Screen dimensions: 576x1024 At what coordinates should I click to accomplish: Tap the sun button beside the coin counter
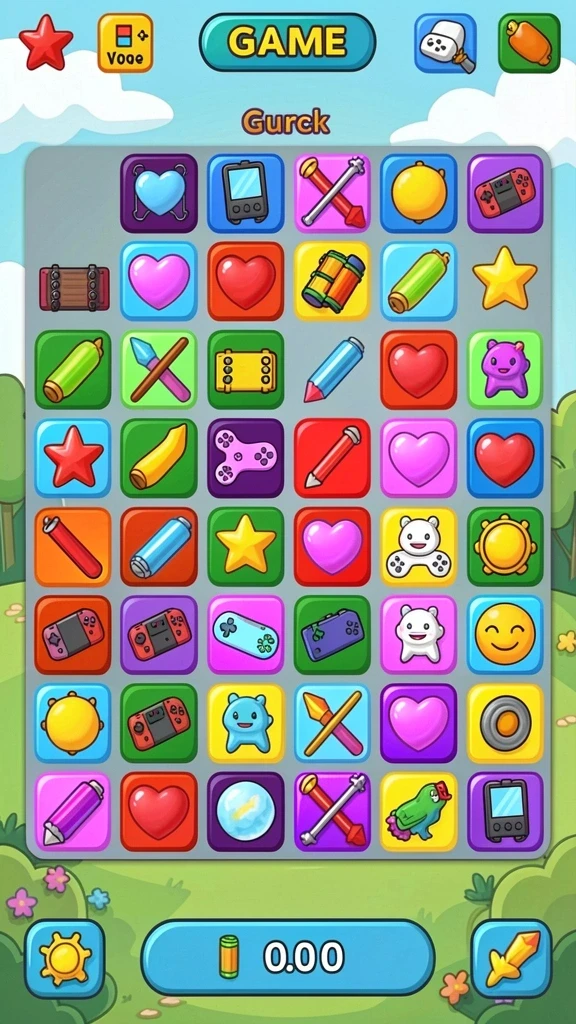tap(65, 959)
